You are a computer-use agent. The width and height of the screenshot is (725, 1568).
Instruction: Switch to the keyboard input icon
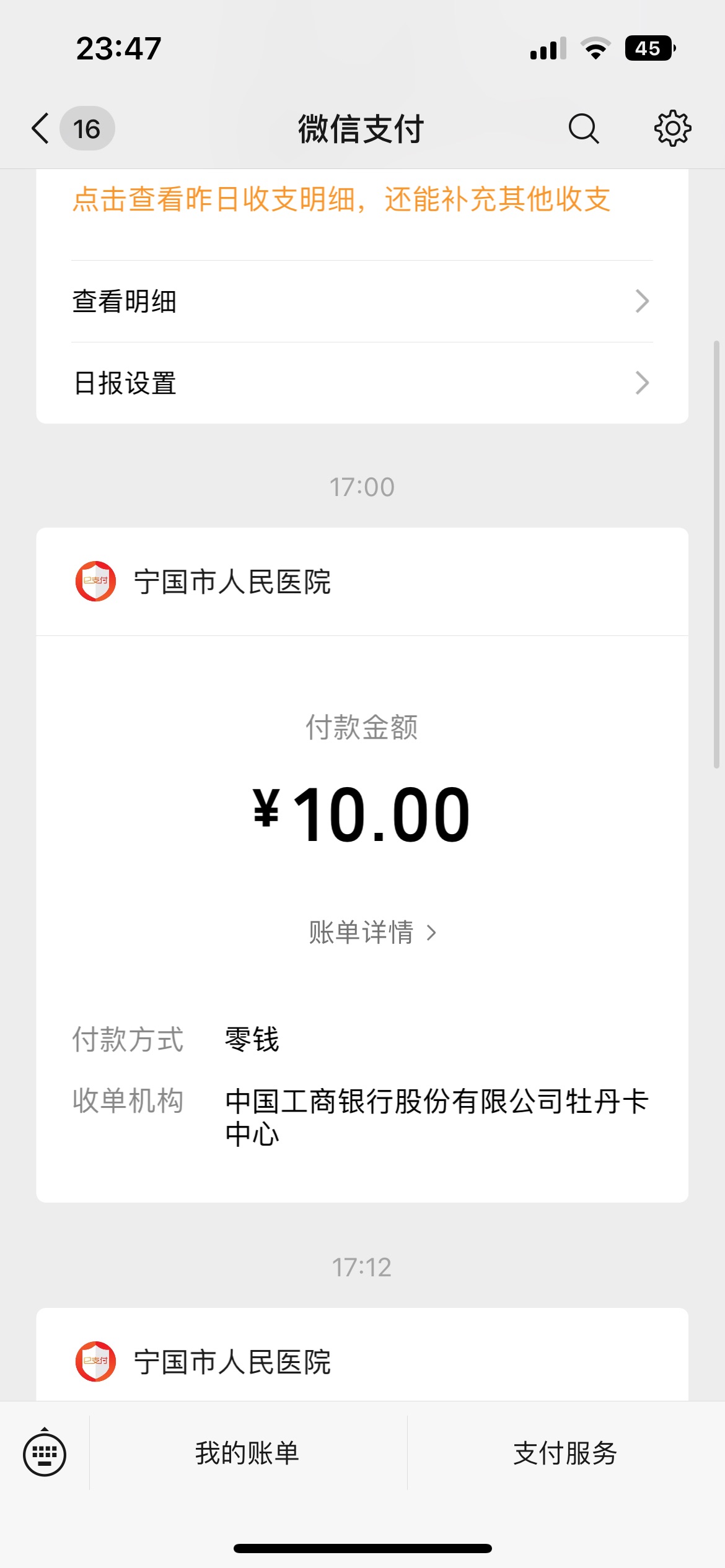click(x=45, y=1453)
